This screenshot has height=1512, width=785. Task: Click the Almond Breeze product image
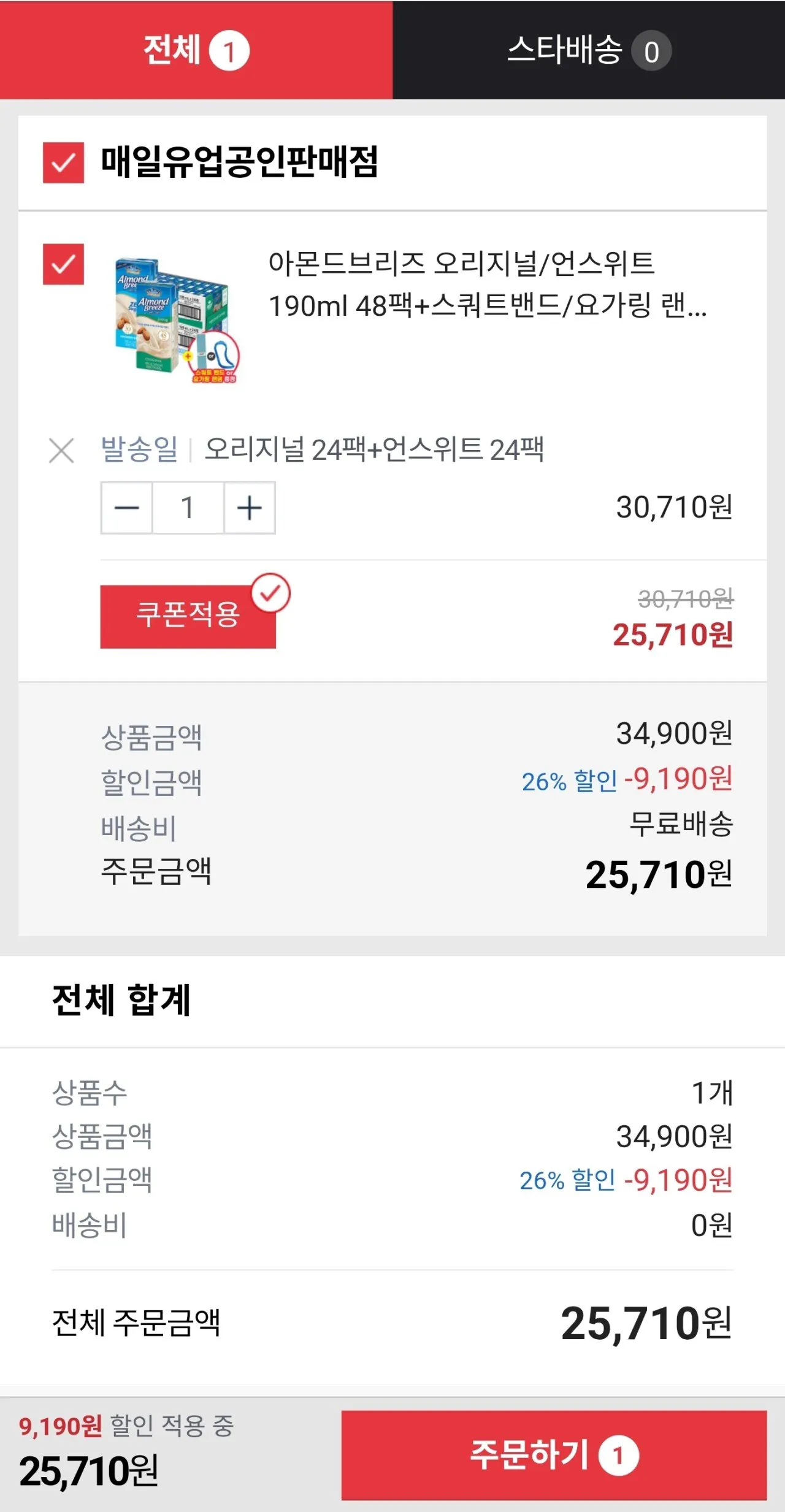[172, 319]
